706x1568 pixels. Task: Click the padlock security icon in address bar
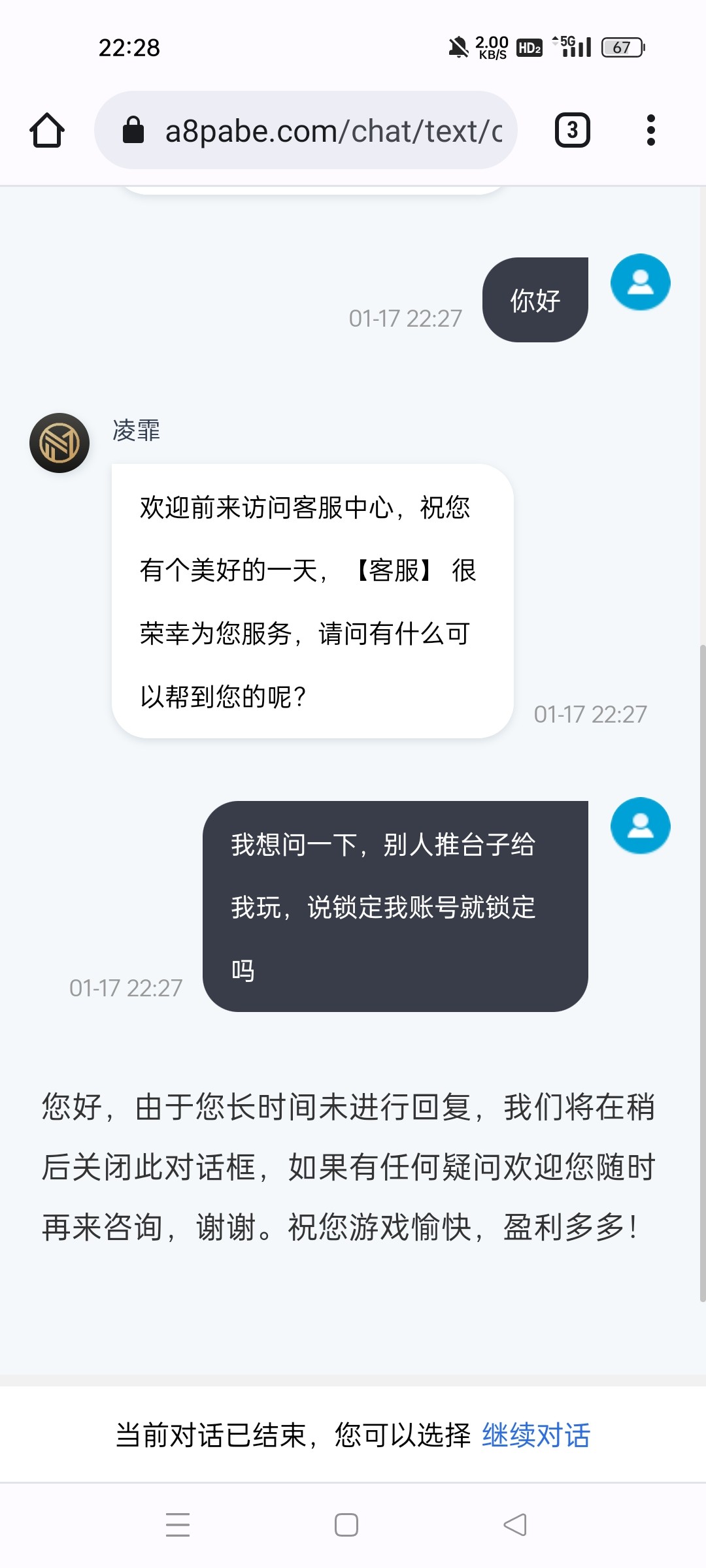pos(134,129)
